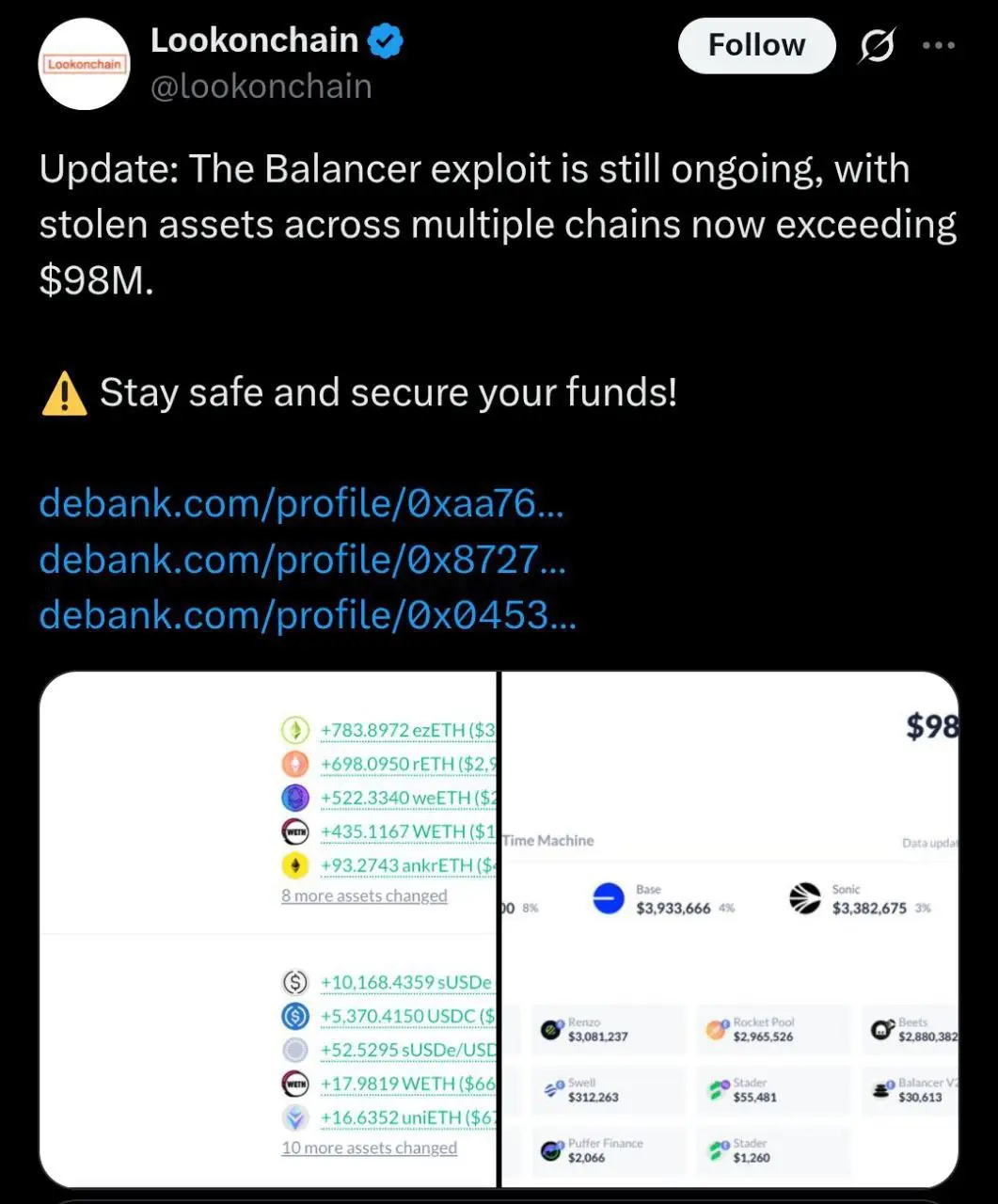Expand the 10 more assets changed list
998x1204 pixels.
click(369, 1148)
